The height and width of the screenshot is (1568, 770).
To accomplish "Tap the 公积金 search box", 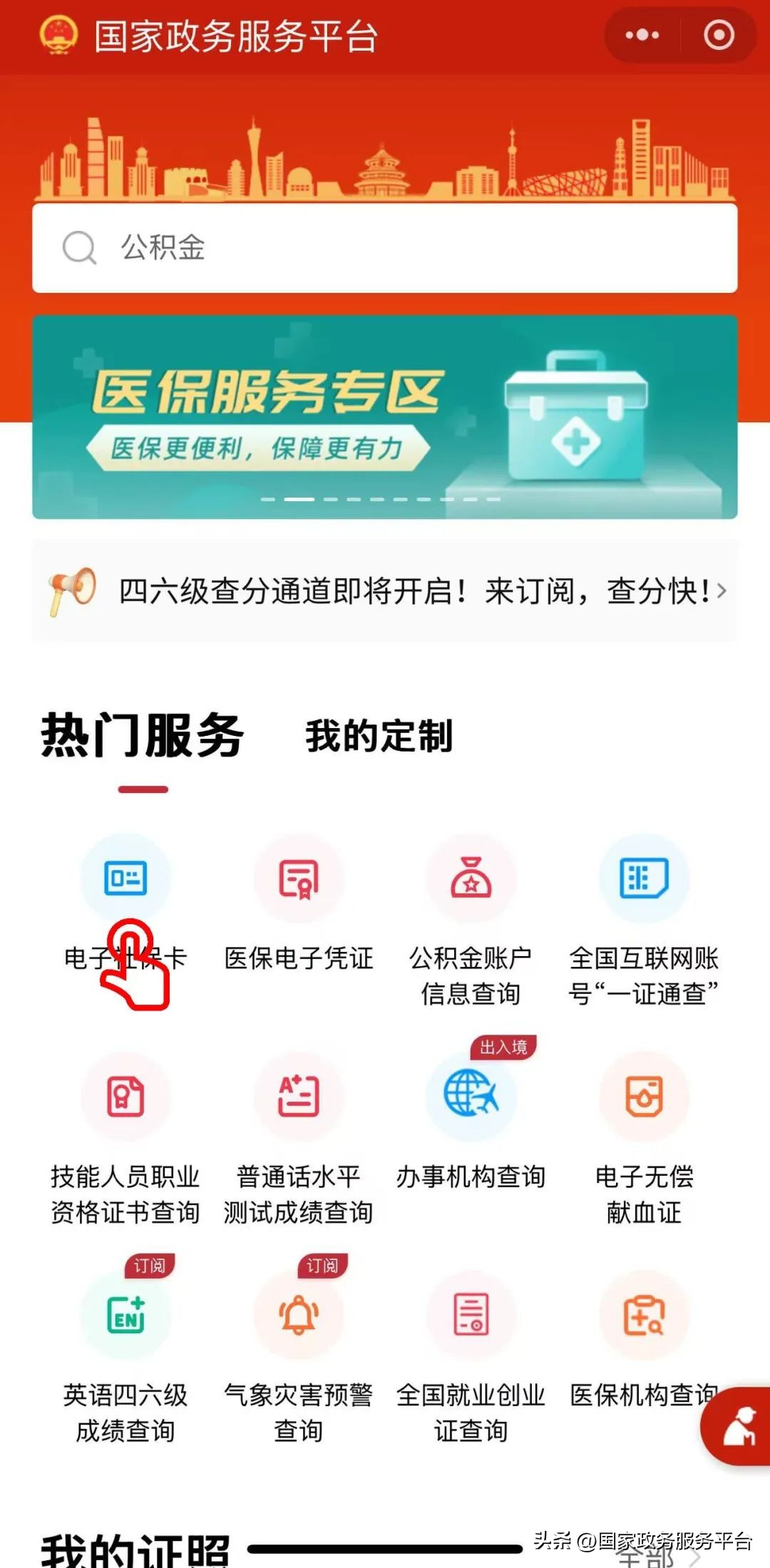I will coord(385,248).
